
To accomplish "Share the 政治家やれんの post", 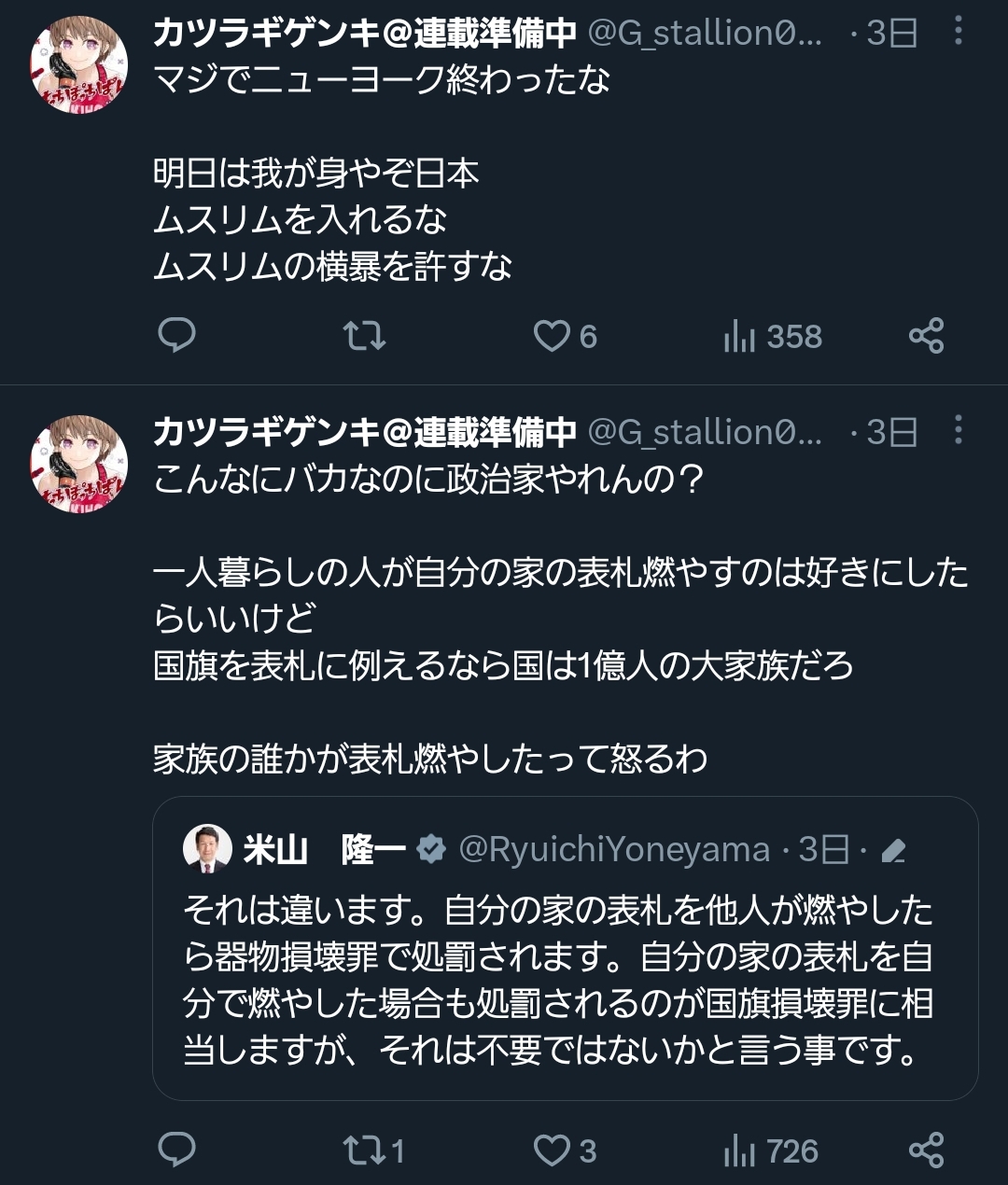I will (x=926, y=1150).
